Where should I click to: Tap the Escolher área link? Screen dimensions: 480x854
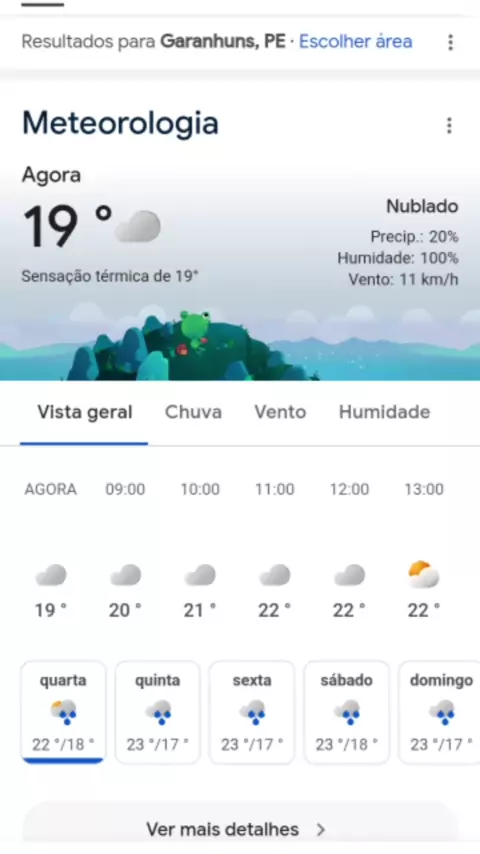(355, 41)
